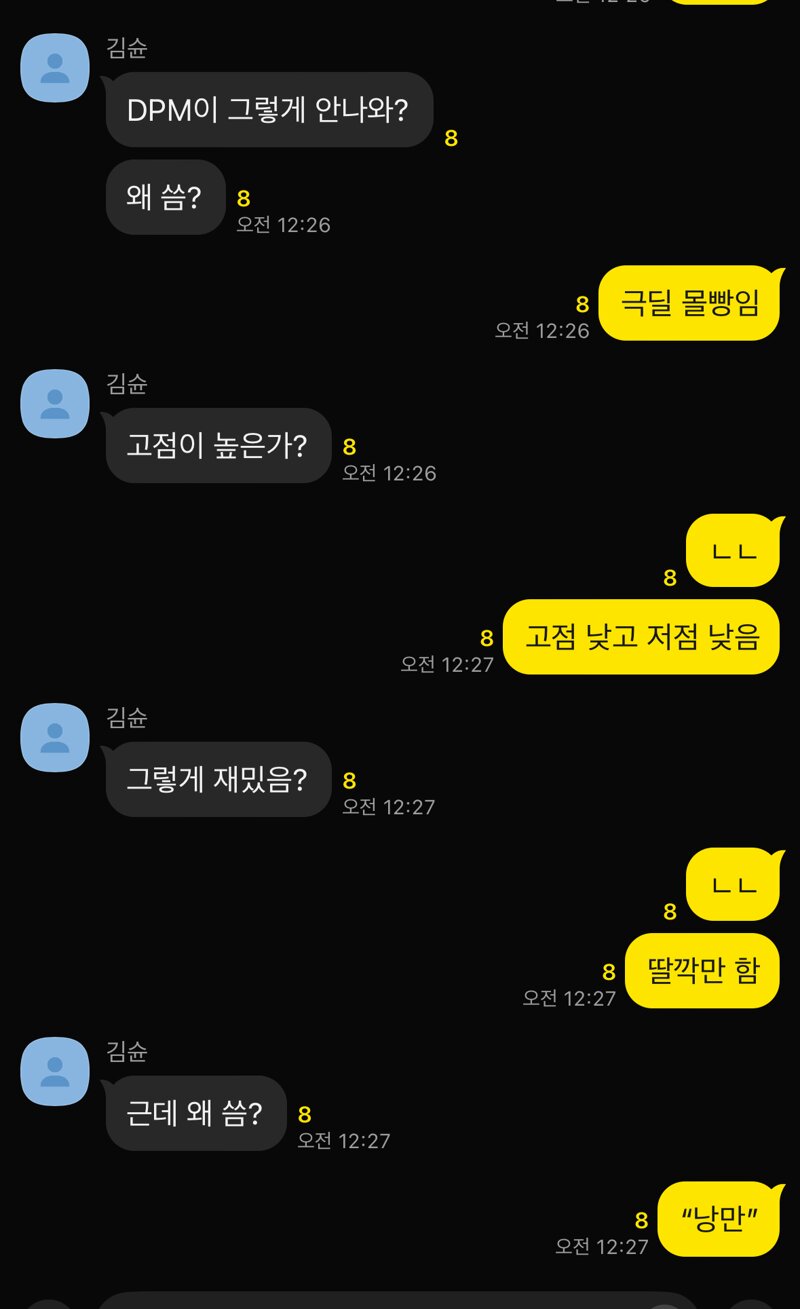Focus the message input field at the bottom
The height and width of the screenshot is (1309, 800).
tap(396, 1300)
